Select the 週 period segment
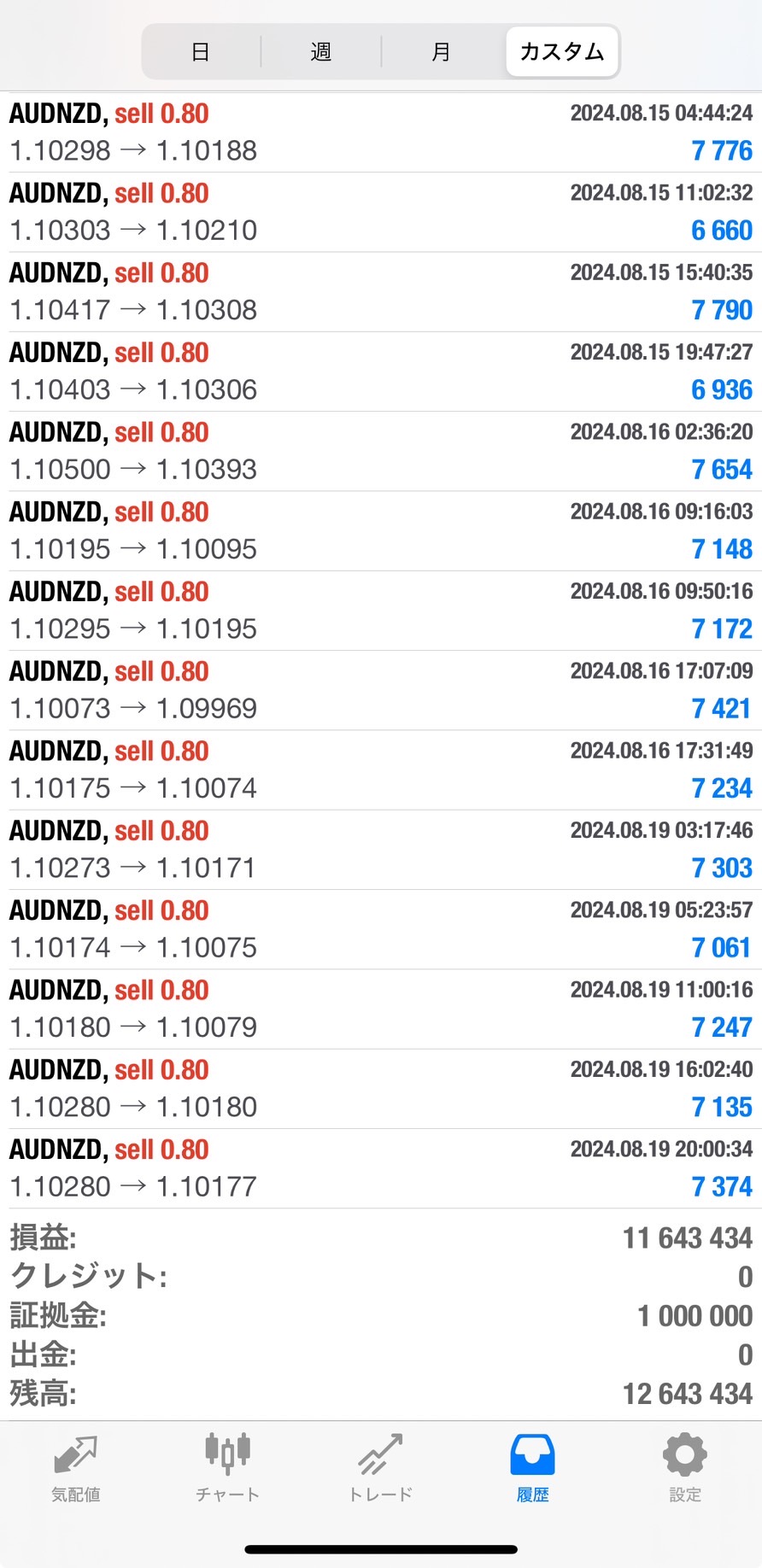 pos(321,52)
